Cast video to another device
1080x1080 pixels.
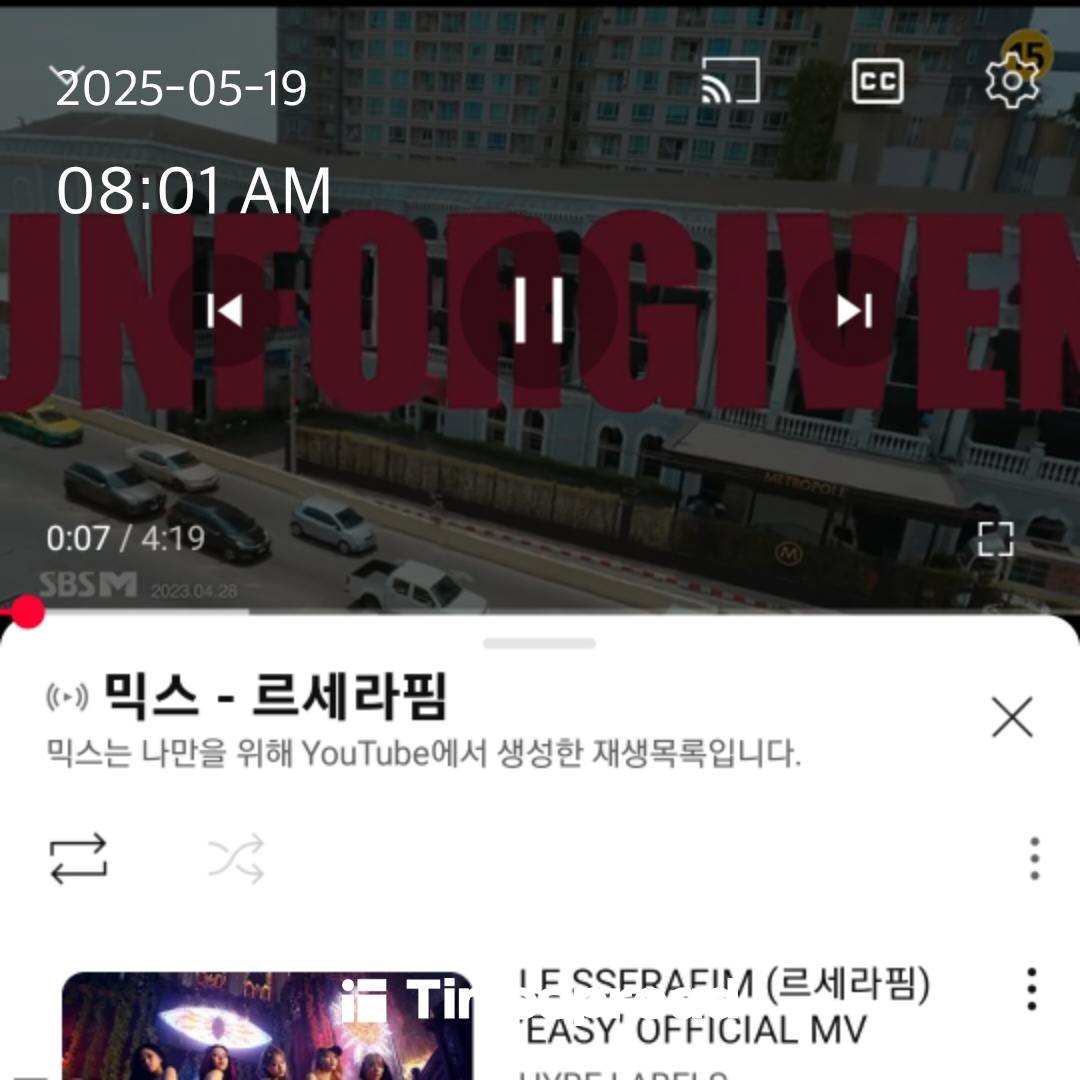729,82
